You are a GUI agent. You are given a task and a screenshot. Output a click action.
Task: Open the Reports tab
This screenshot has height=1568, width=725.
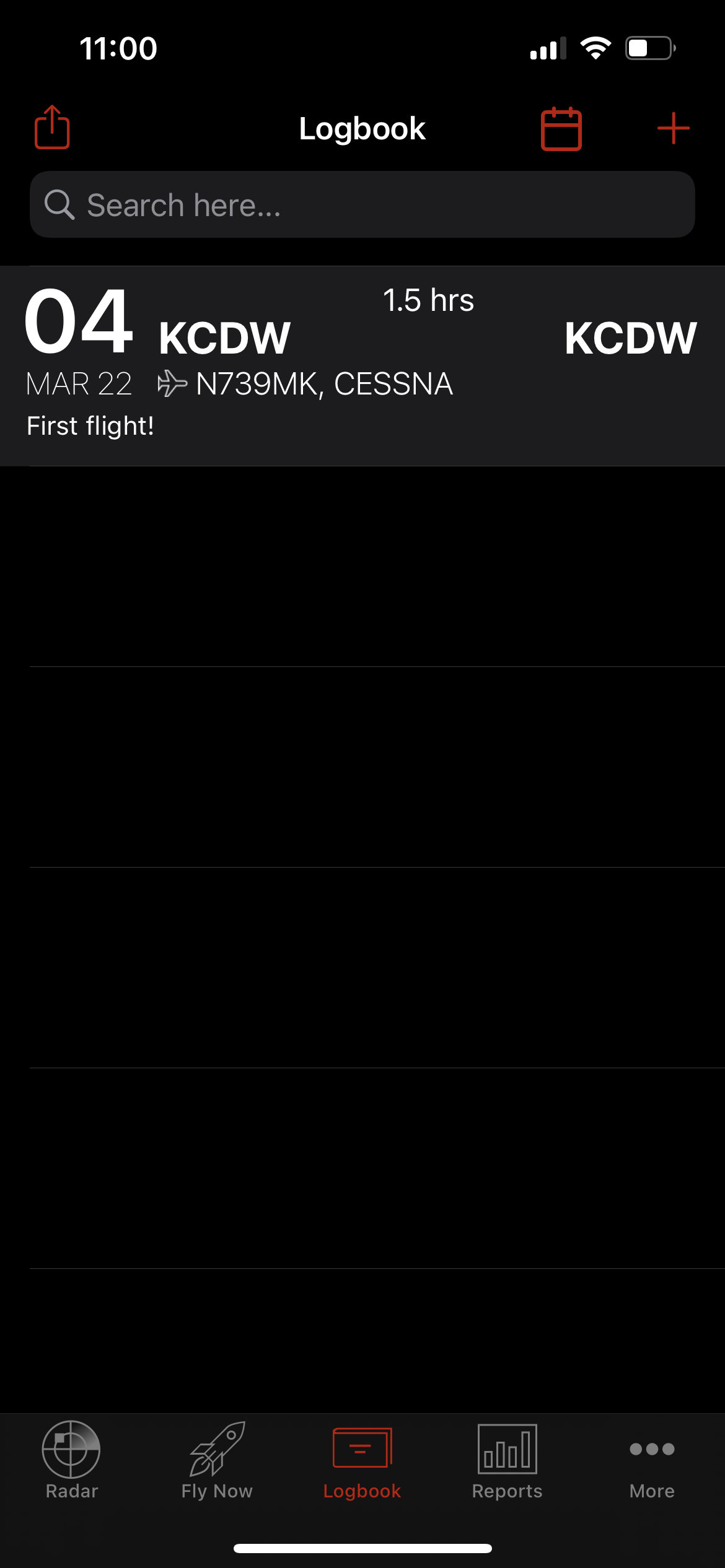coord(507,1460)
